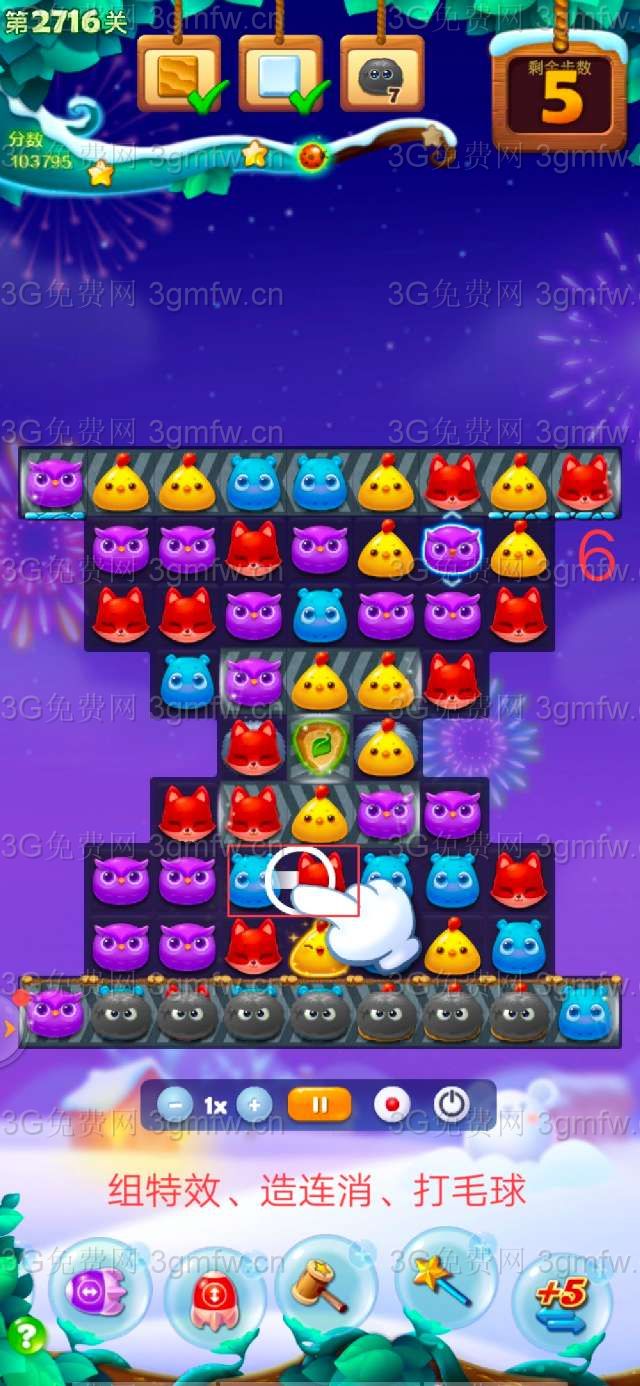
Task: Decrease playback speed with minus button
Action: pos(175,1105)
